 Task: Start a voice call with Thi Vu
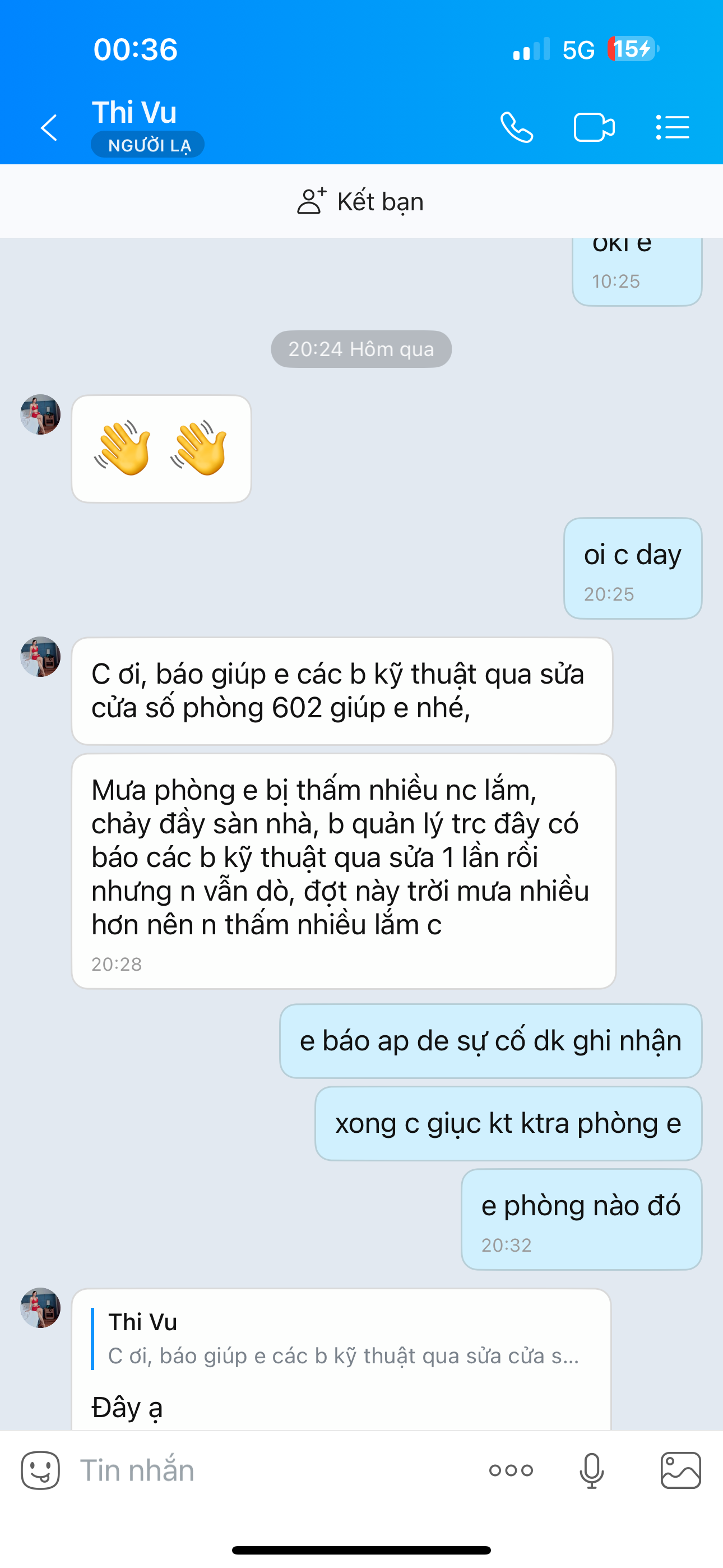tap(517, 128)
